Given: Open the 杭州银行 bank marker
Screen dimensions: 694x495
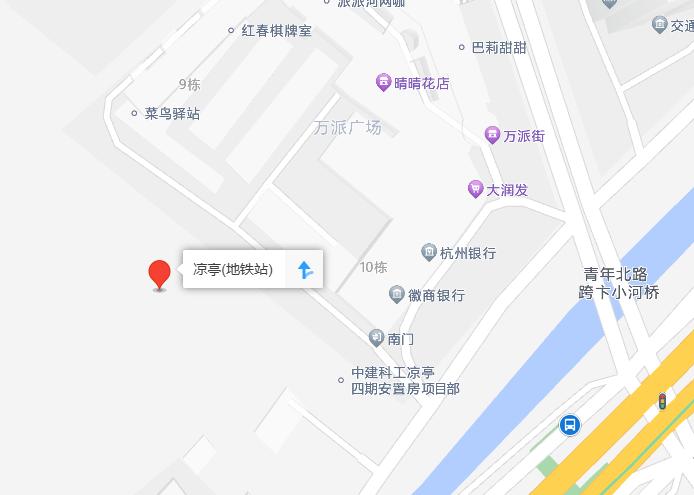Looking at the screenshot, I should point(429,253).
